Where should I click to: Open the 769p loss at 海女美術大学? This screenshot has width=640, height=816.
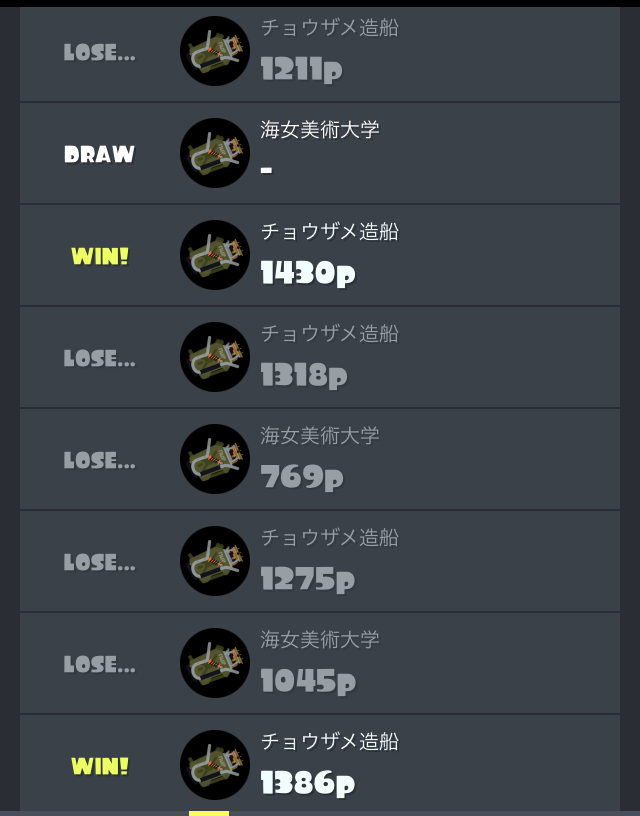point(320,460)
